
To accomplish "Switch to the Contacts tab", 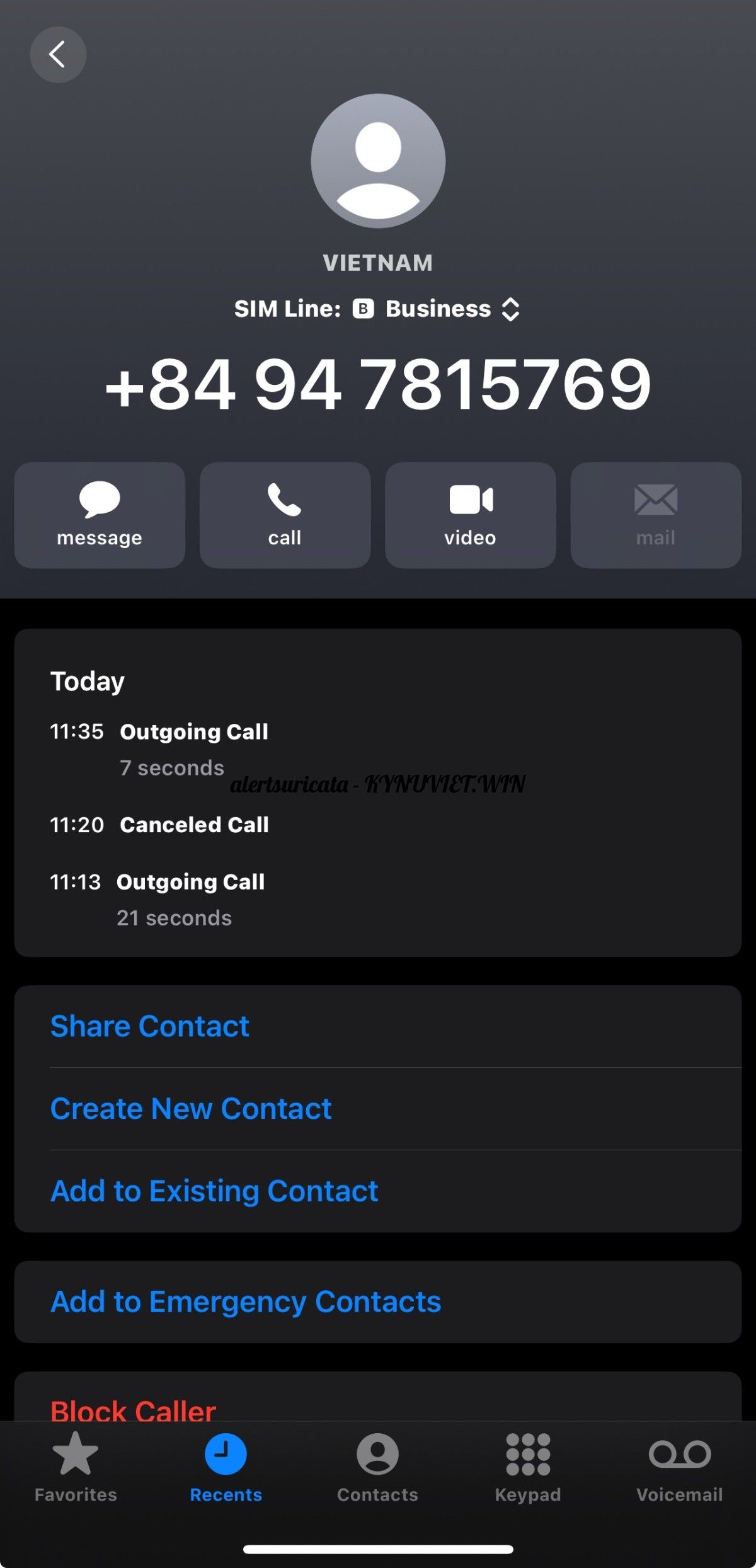I will 377,1467.
